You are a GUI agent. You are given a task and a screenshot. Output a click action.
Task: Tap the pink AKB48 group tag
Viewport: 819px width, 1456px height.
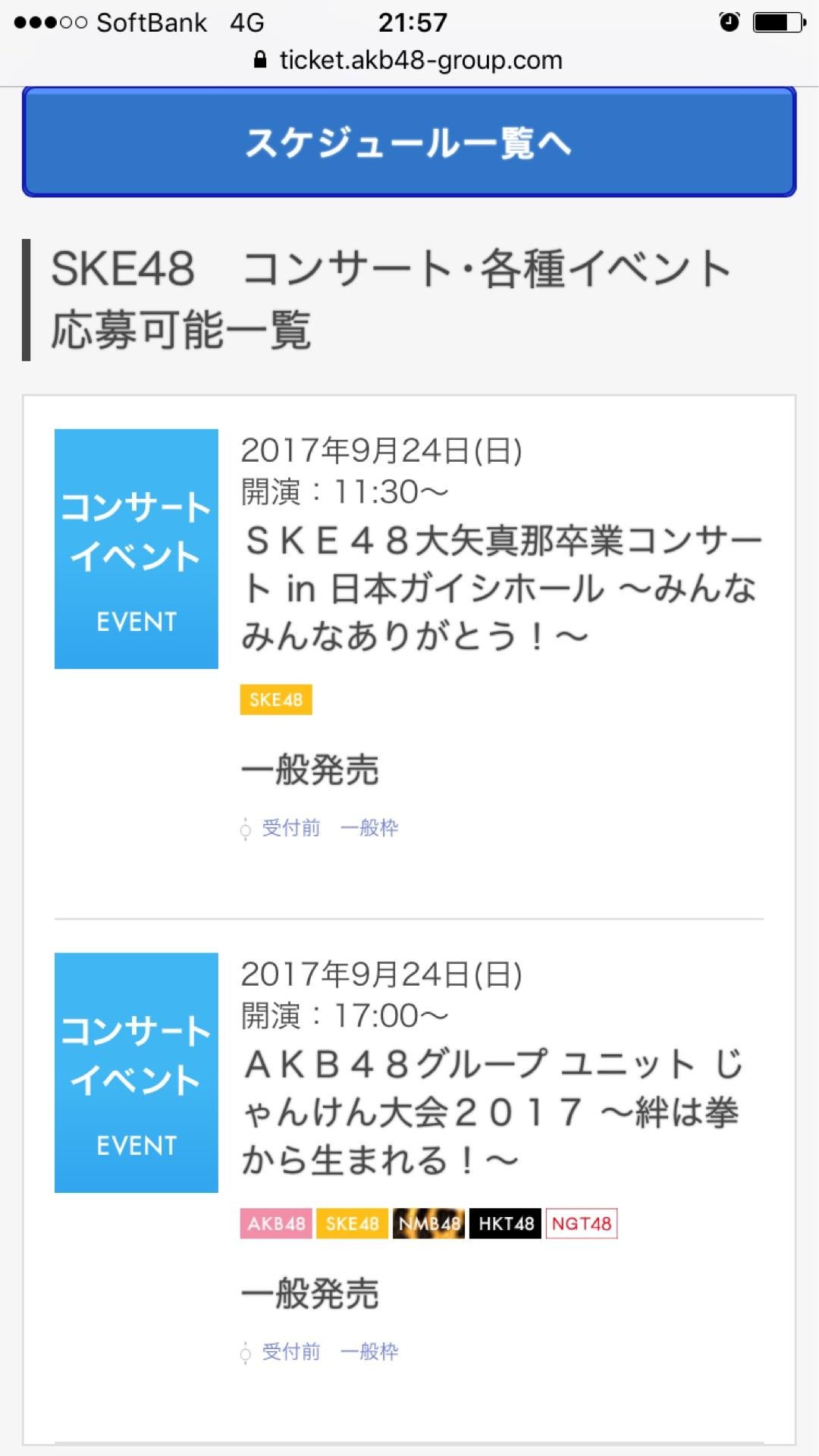[x=275, y=1222]
